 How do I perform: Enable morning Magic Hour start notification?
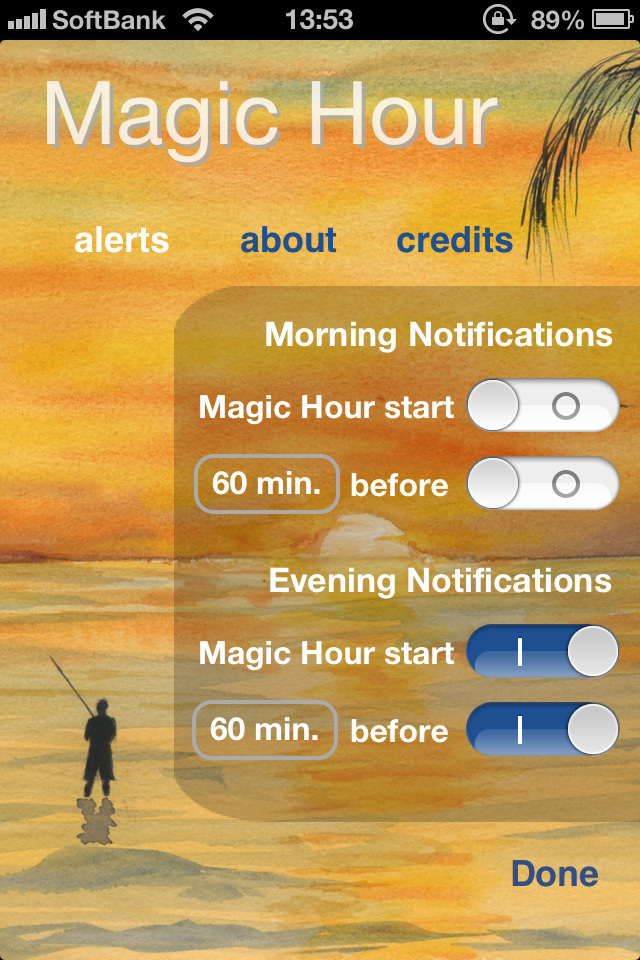[x=543, y=406]
